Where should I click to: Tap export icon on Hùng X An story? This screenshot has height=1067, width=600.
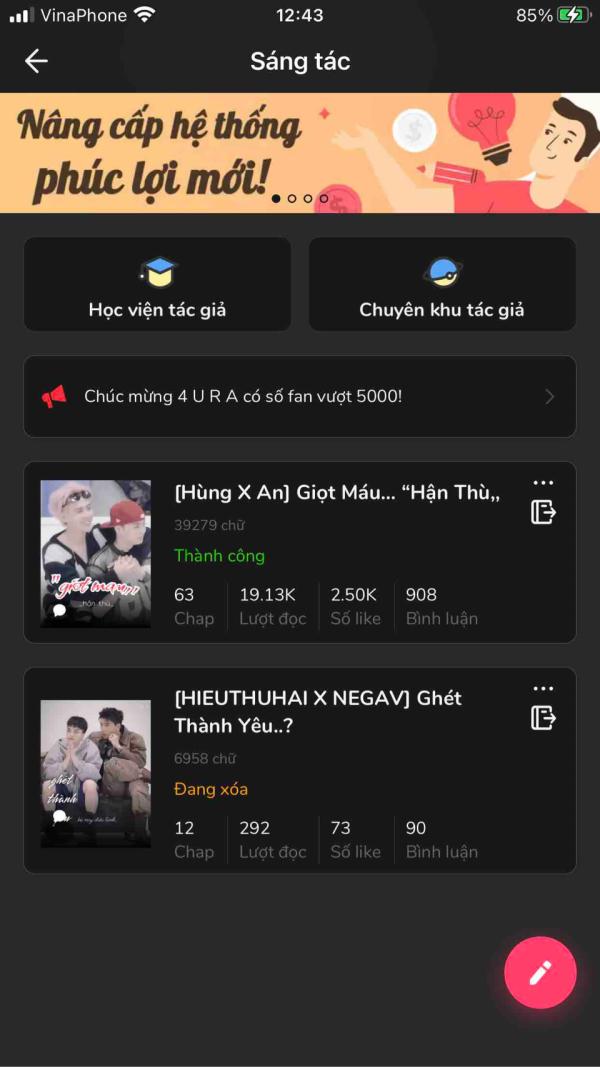click(543, 512)
